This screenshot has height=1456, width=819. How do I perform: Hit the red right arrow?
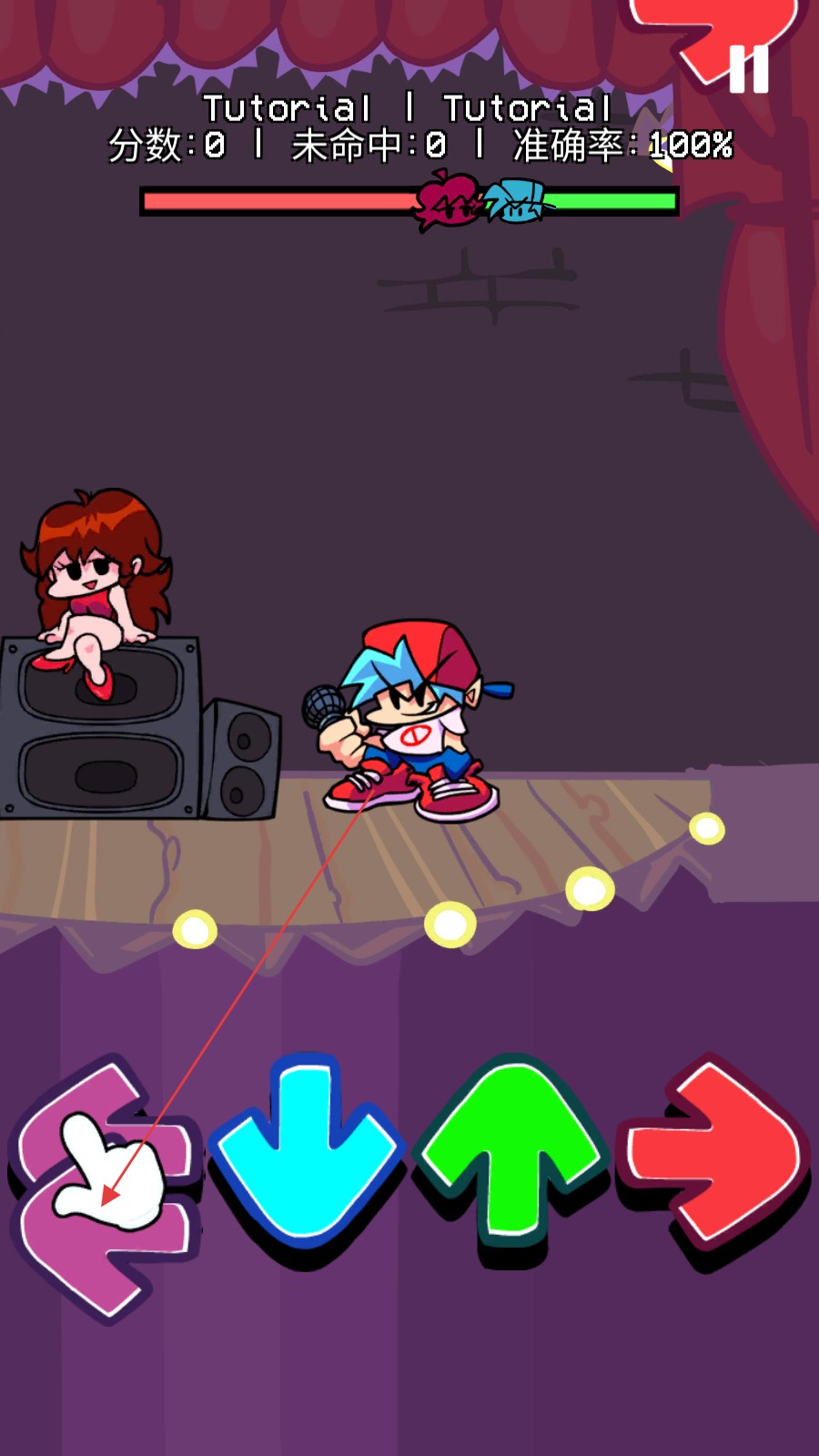pyautogui.click(x=716, y=1154)
